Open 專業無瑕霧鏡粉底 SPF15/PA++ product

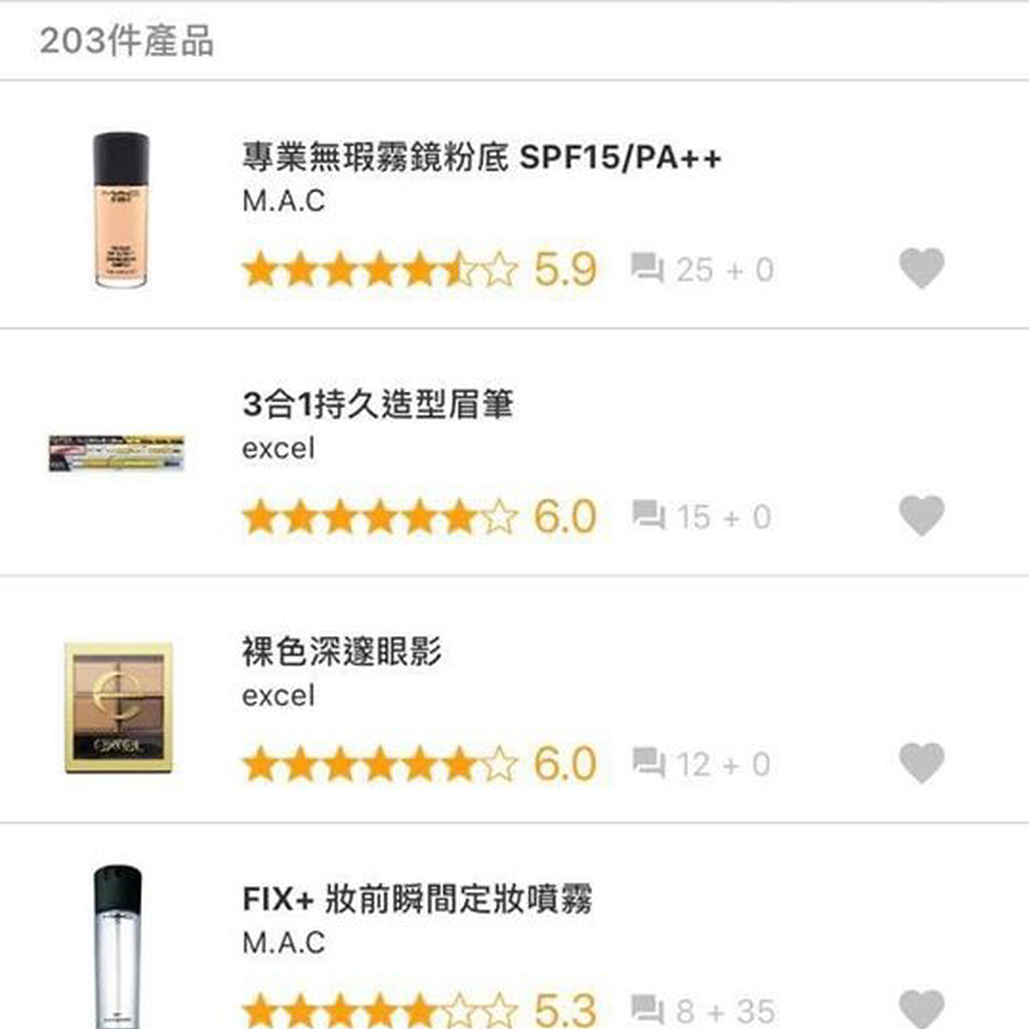[481, 158]
